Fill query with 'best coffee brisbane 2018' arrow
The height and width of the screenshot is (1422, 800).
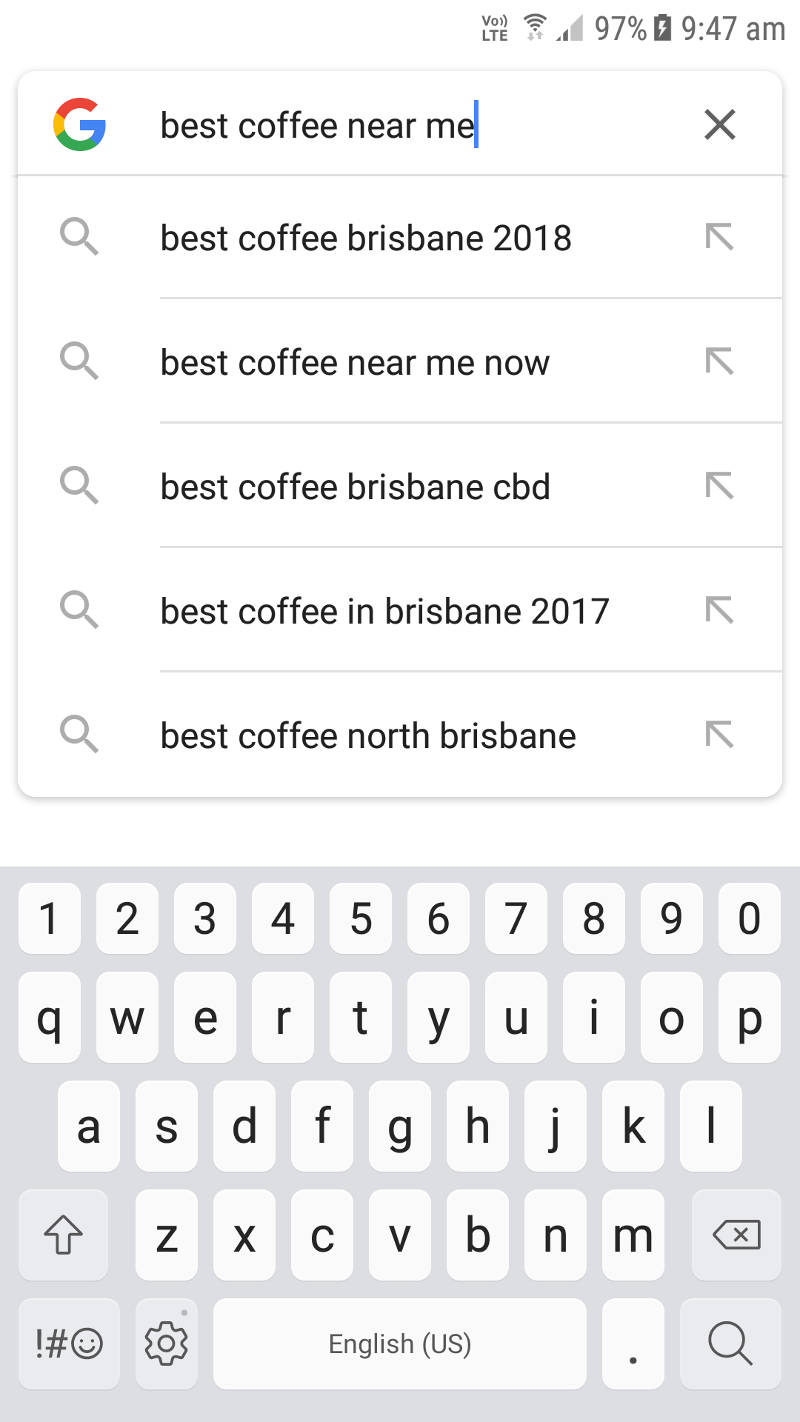pos(719,237)
